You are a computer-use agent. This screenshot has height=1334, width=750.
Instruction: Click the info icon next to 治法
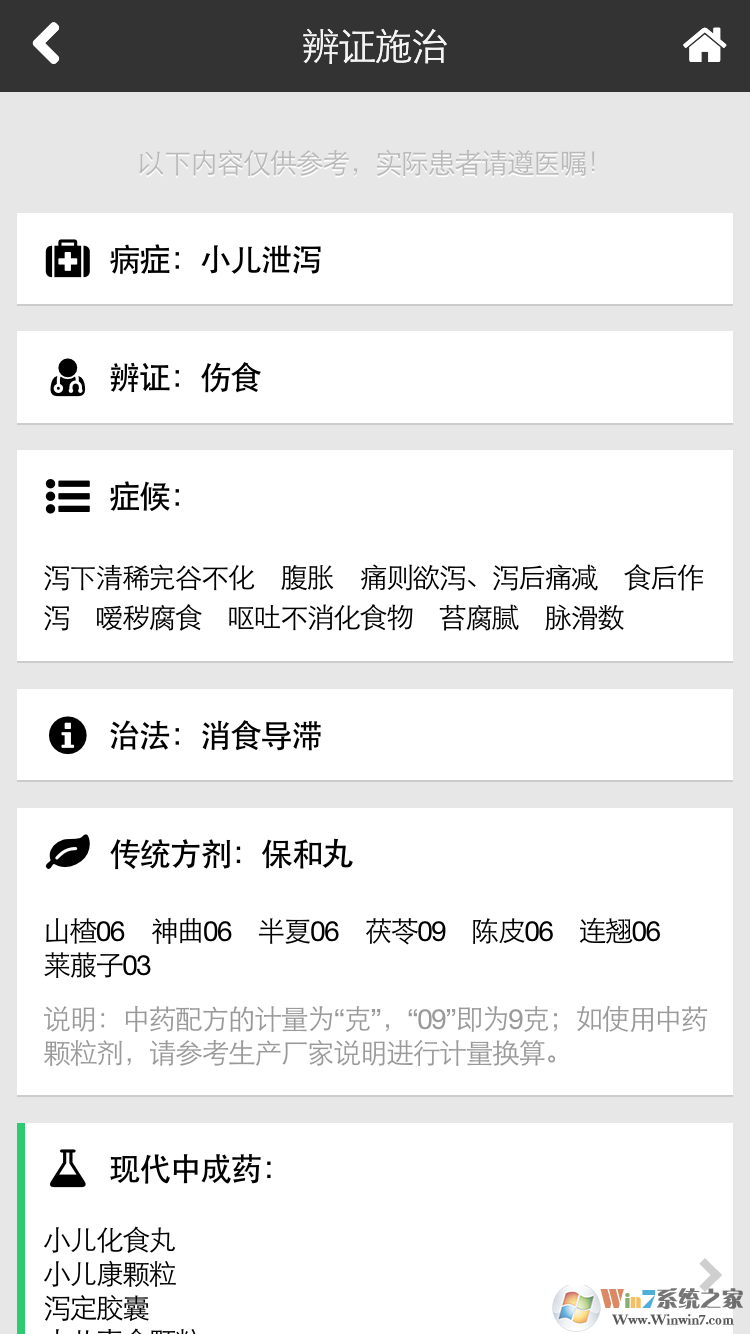click(x=67, y=735)
